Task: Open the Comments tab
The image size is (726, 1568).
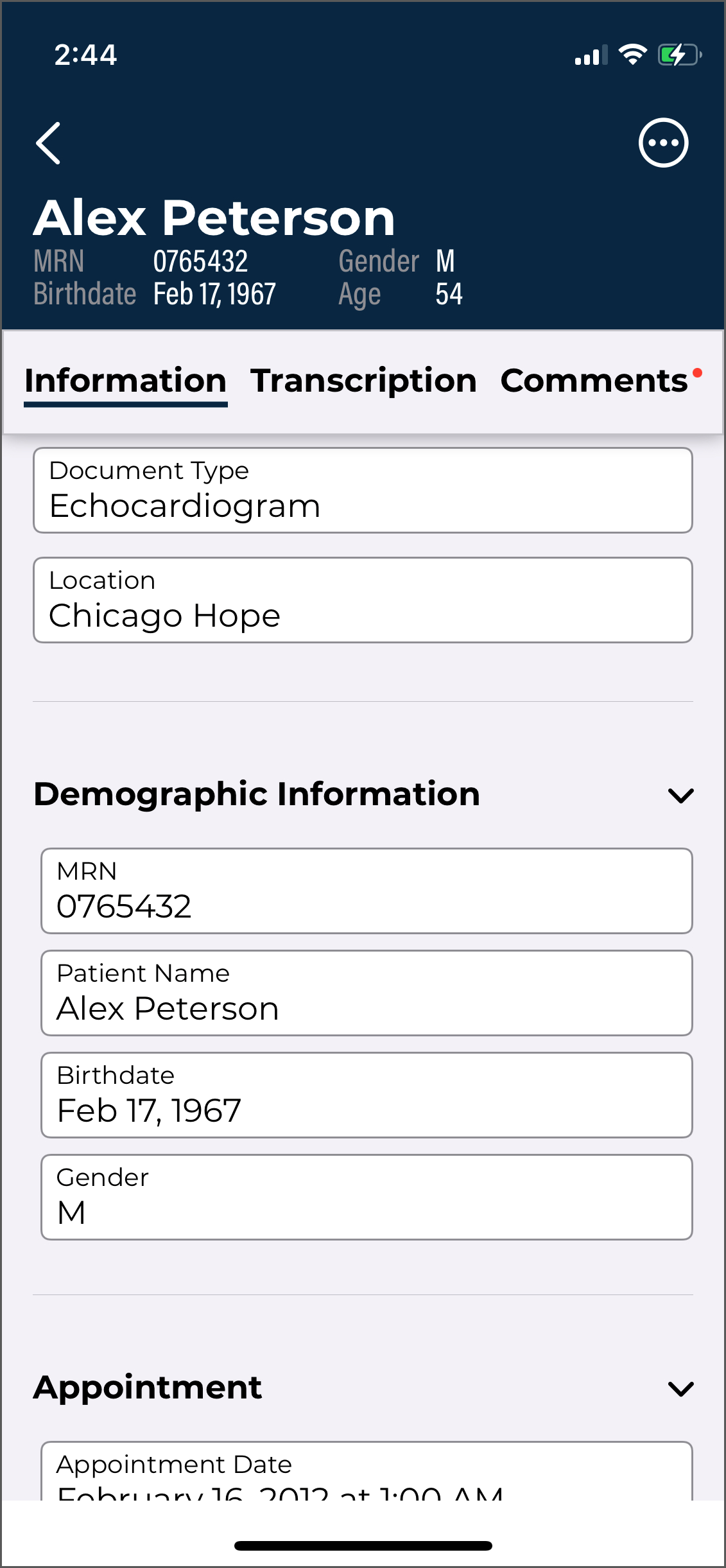Action: (594, 381)
